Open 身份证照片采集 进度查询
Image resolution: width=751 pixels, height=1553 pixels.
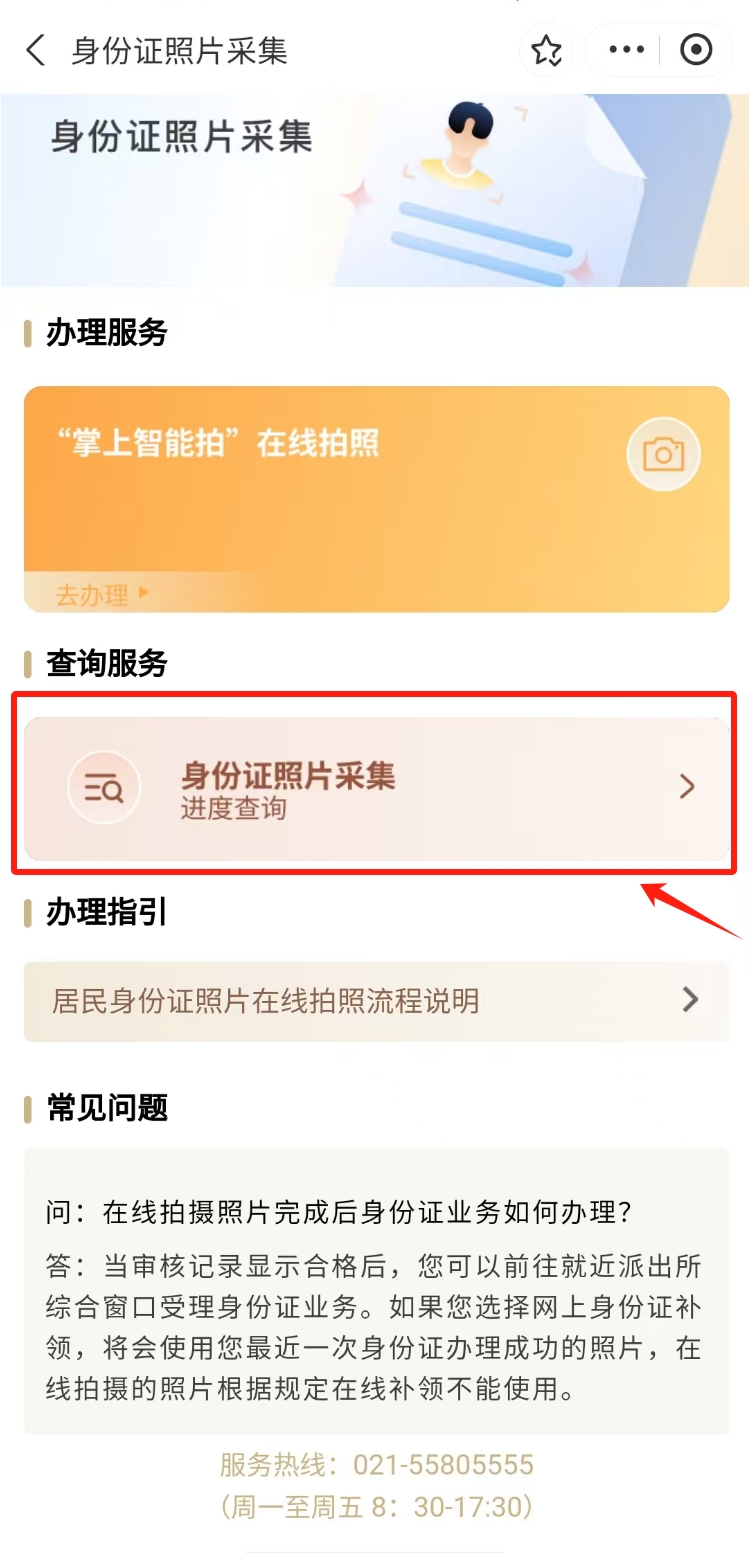pos(375,788)
